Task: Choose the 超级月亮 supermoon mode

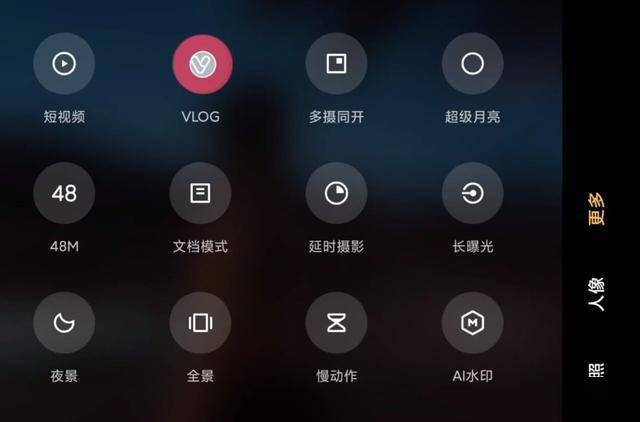Action: [472, 64]
